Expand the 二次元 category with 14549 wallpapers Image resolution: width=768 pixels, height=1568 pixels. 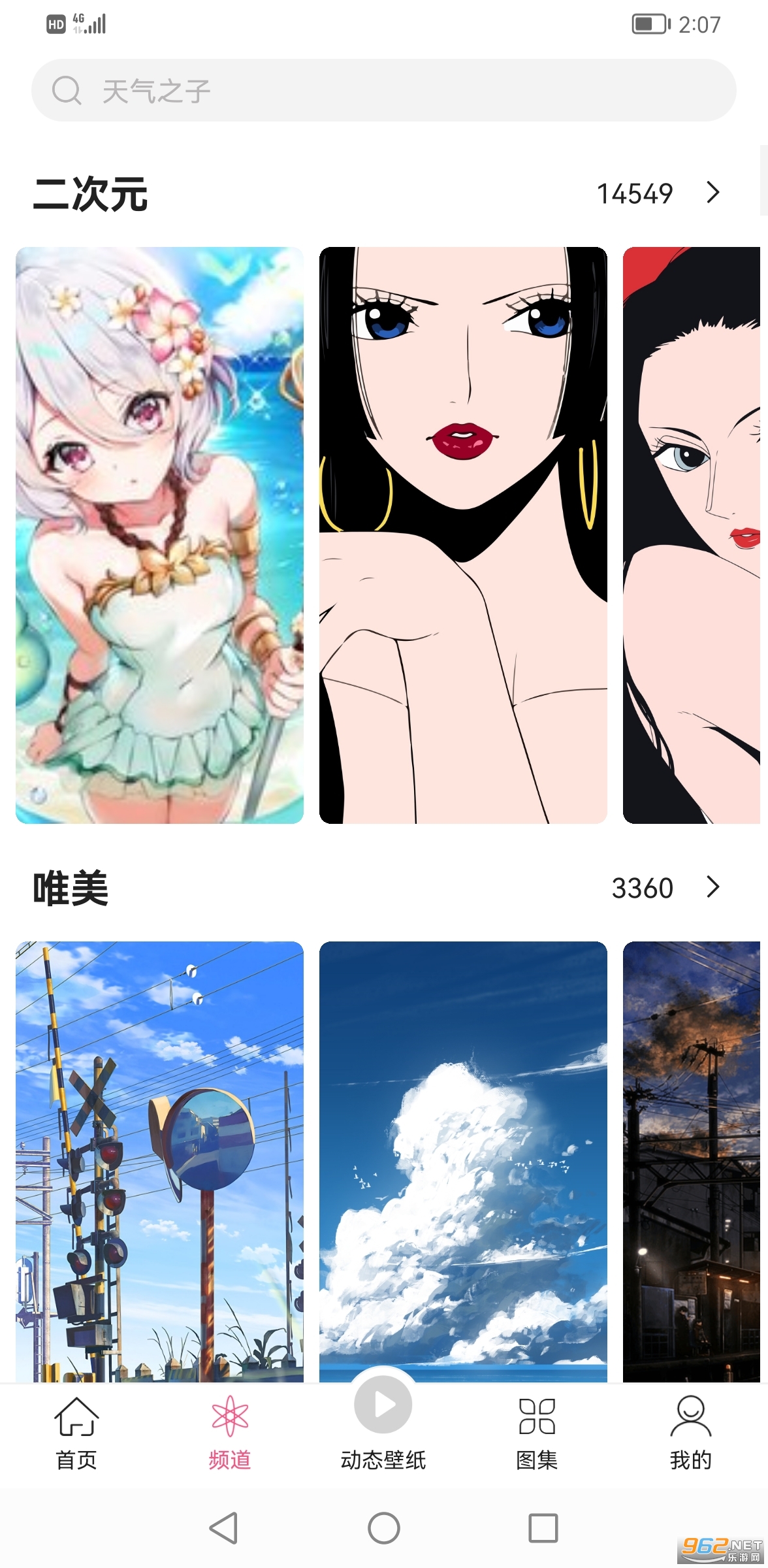click(x=712, y=193)
